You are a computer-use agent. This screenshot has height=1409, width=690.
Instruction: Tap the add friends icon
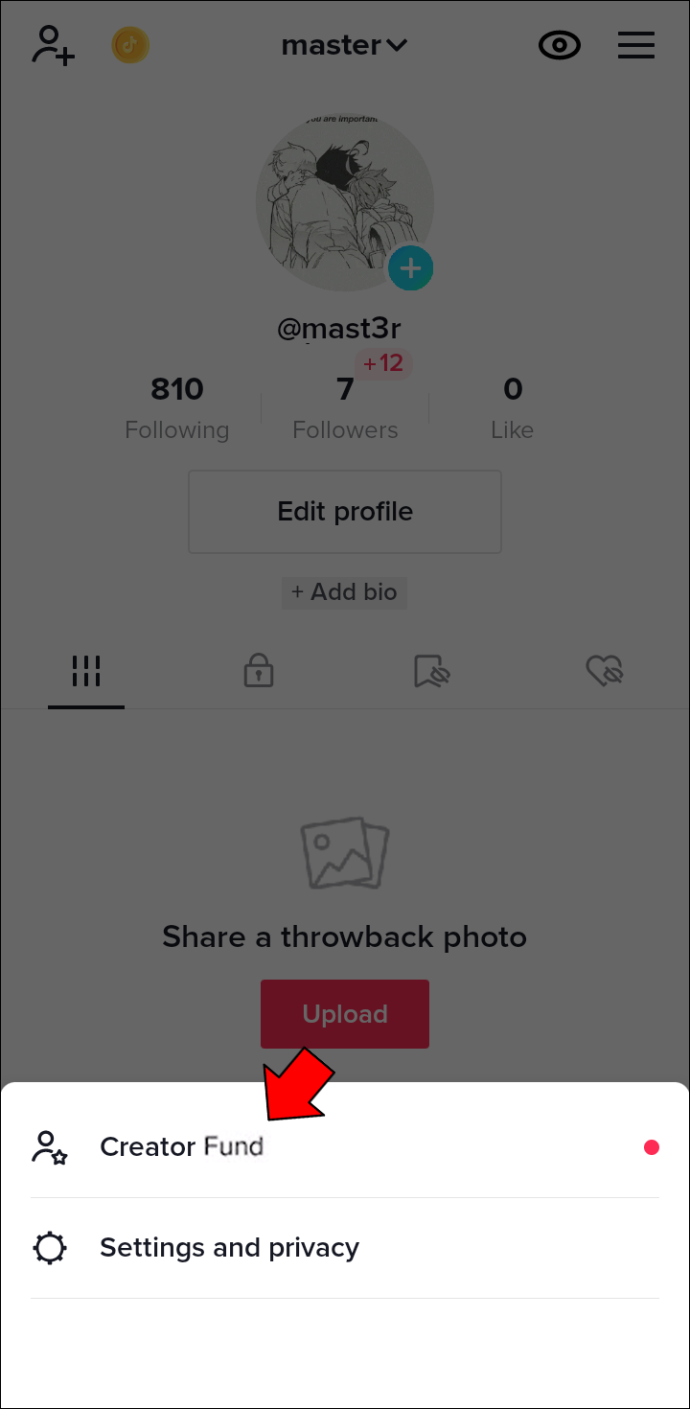pyautogui.click(x=53, y=46)
